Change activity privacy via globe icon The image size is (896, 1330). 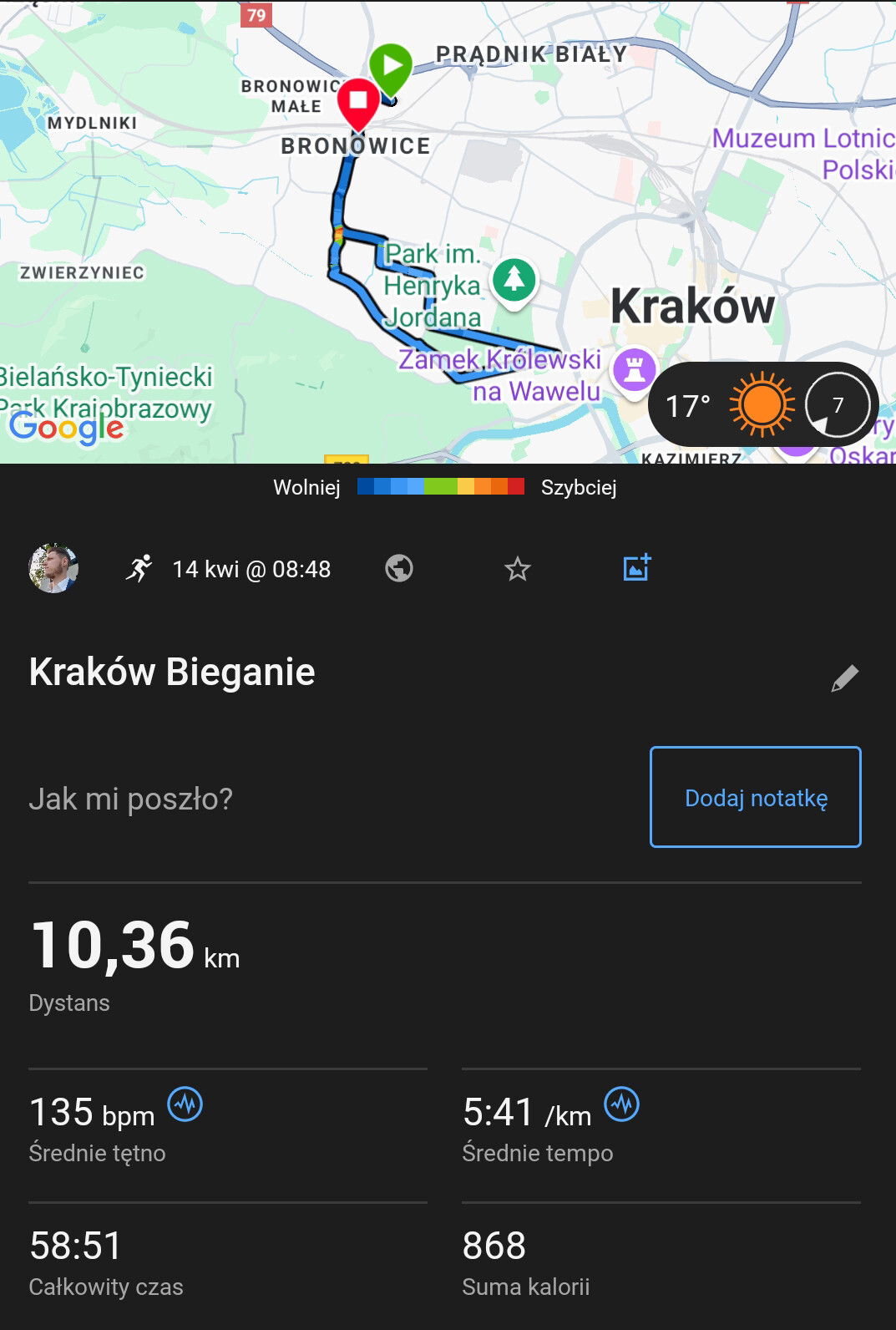point(399,569)
